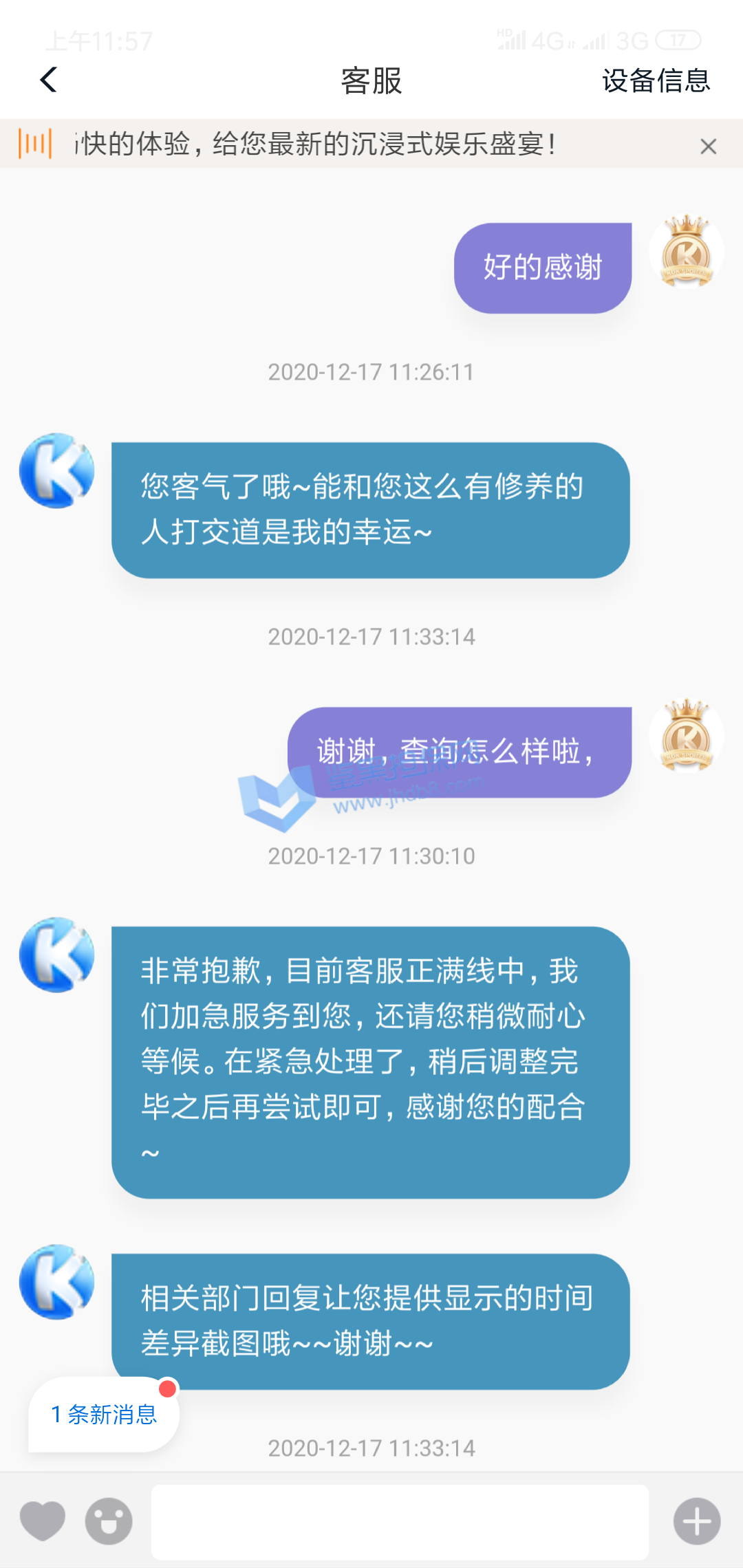Open the emoji picker
This screenshot has height=1568, width=743.
coord(109,1521)
